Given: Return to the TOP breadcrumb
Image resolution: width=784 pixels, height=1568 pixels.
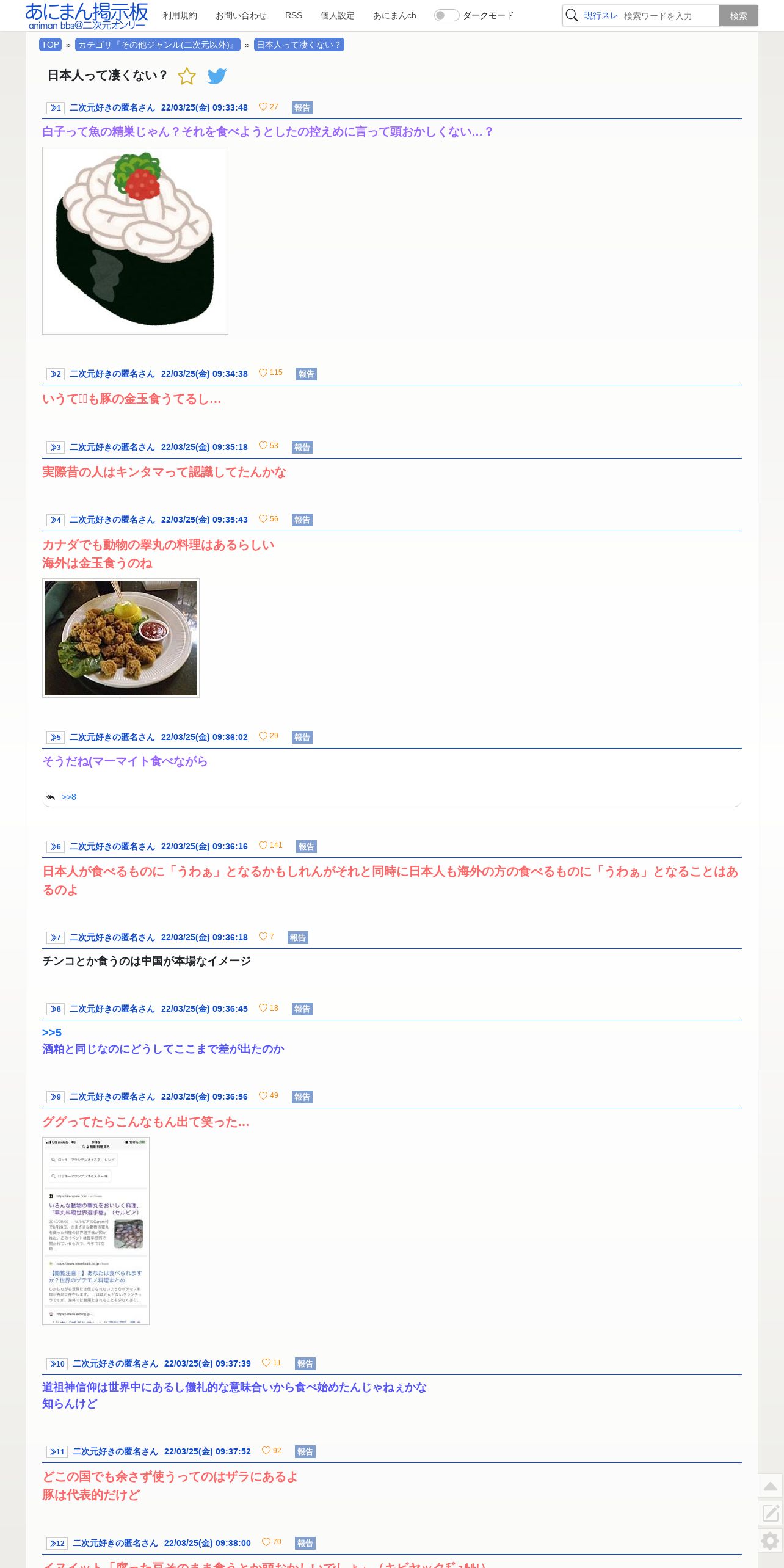Looking at the screenshot, I should point(50,45).
